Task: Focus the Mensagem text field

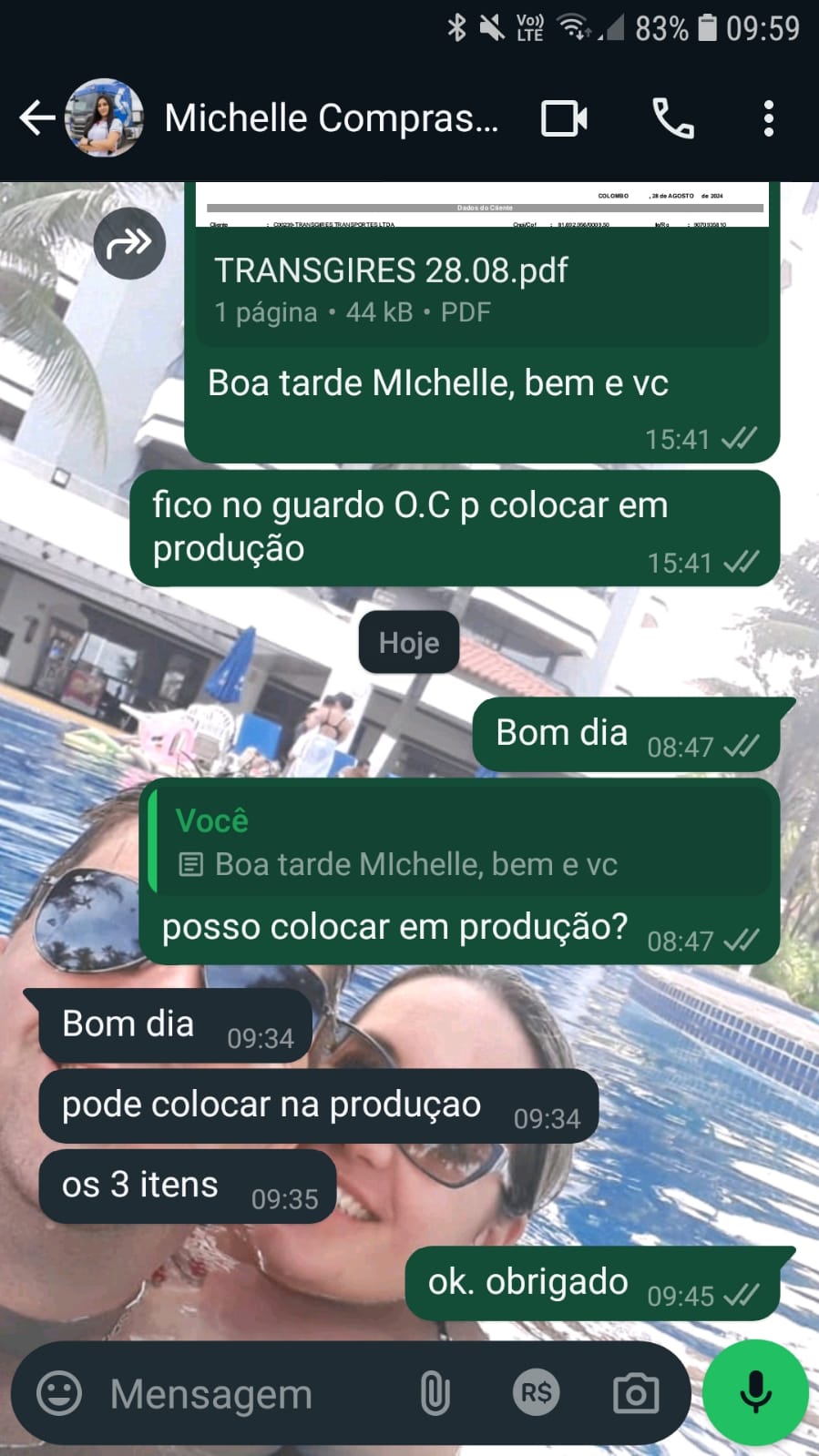Action: (x=246, y=1394)
